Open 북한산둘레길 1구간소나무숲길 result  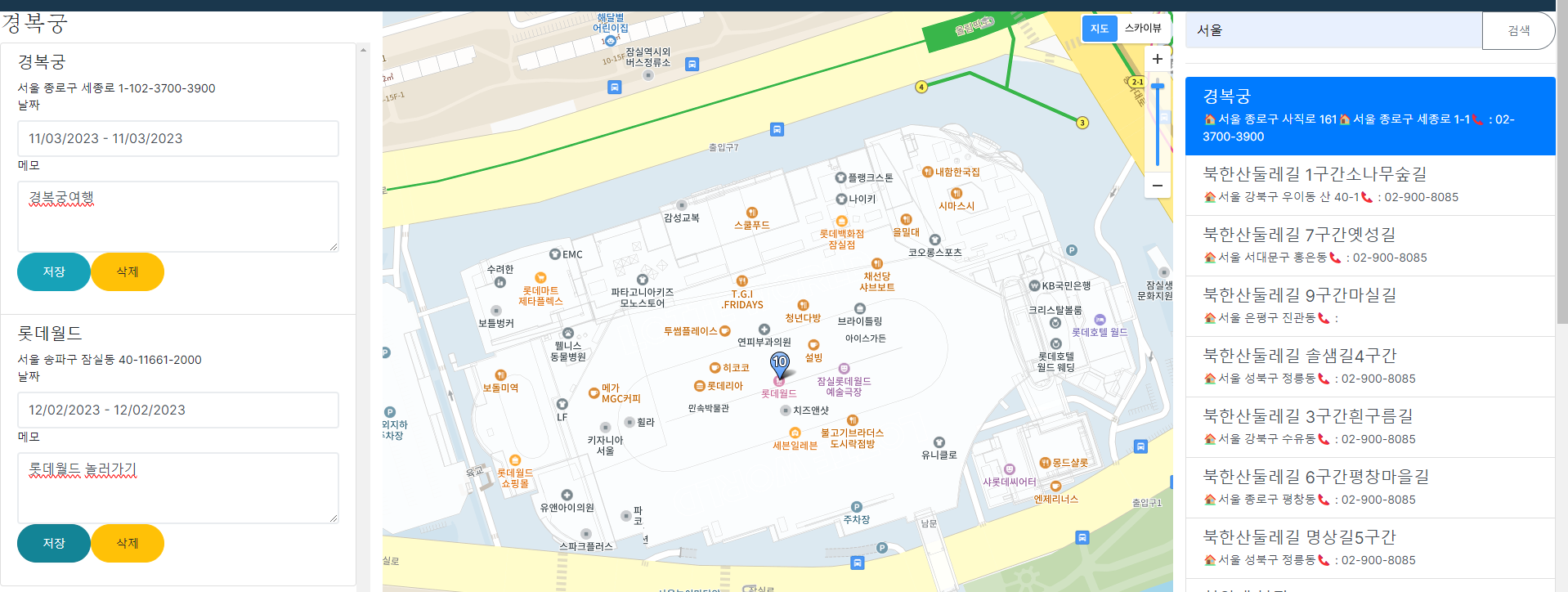click(1369, 185)
